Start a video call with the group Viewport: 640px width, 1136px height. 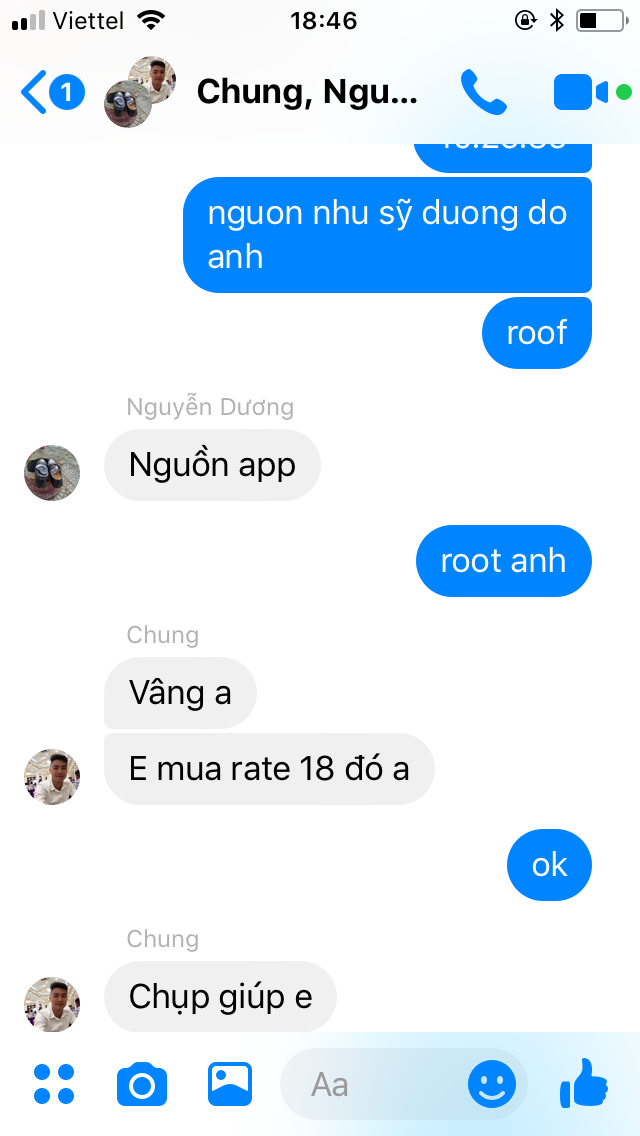click(x=581, y=92)
